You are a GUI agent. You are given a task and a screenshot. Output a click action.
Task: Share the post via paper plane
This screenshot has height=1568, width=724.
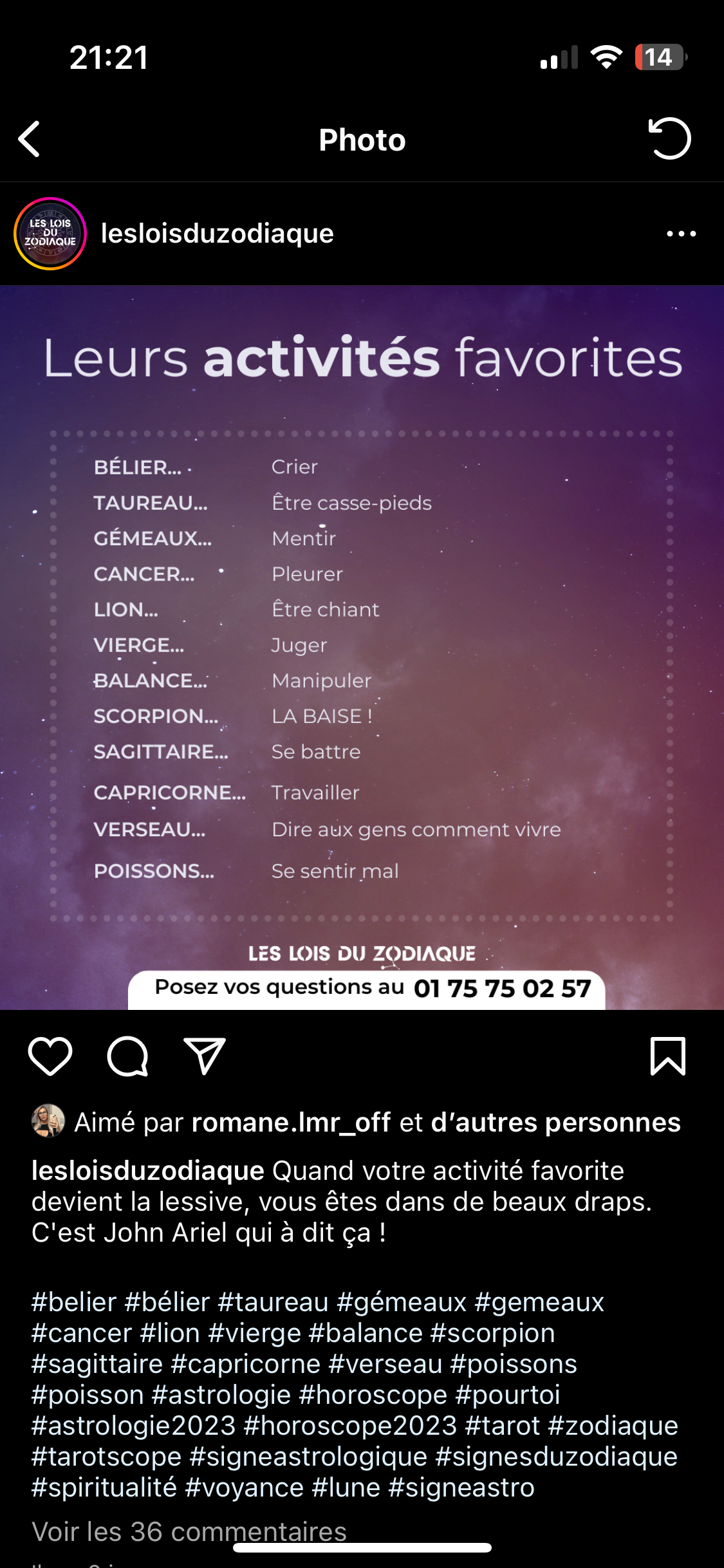[x=205, y=1056]
